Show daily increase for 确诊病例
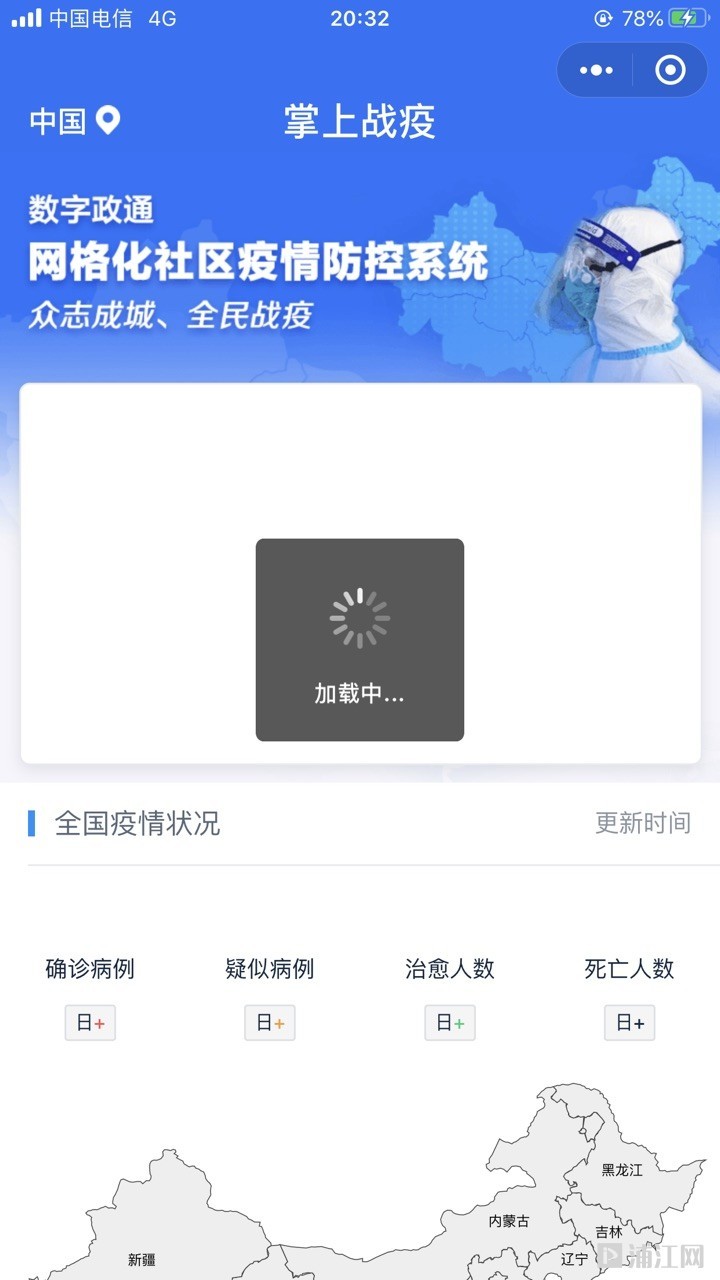The image size is (720, 1280). (x=90, y=1023)
